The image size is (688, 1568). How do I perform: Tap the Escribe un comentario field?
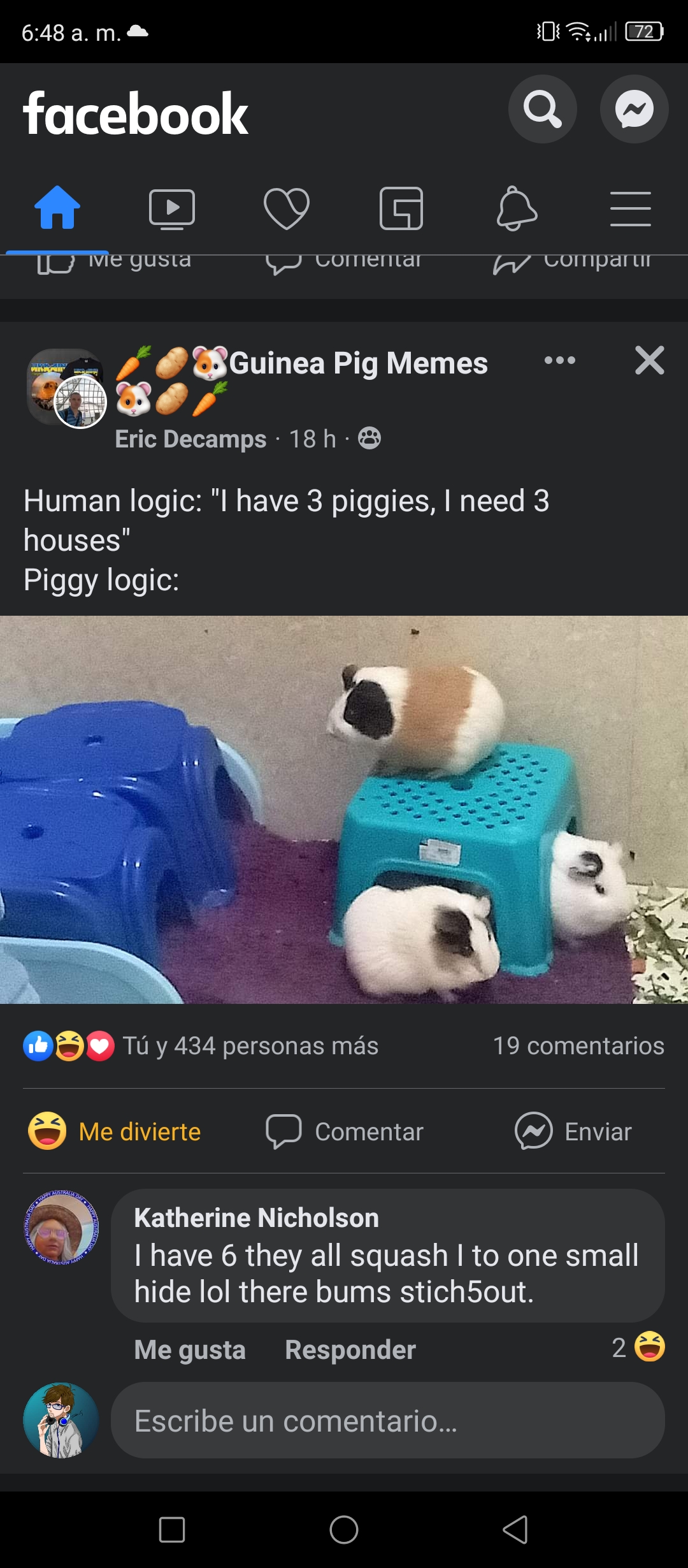pos(388,1420)
